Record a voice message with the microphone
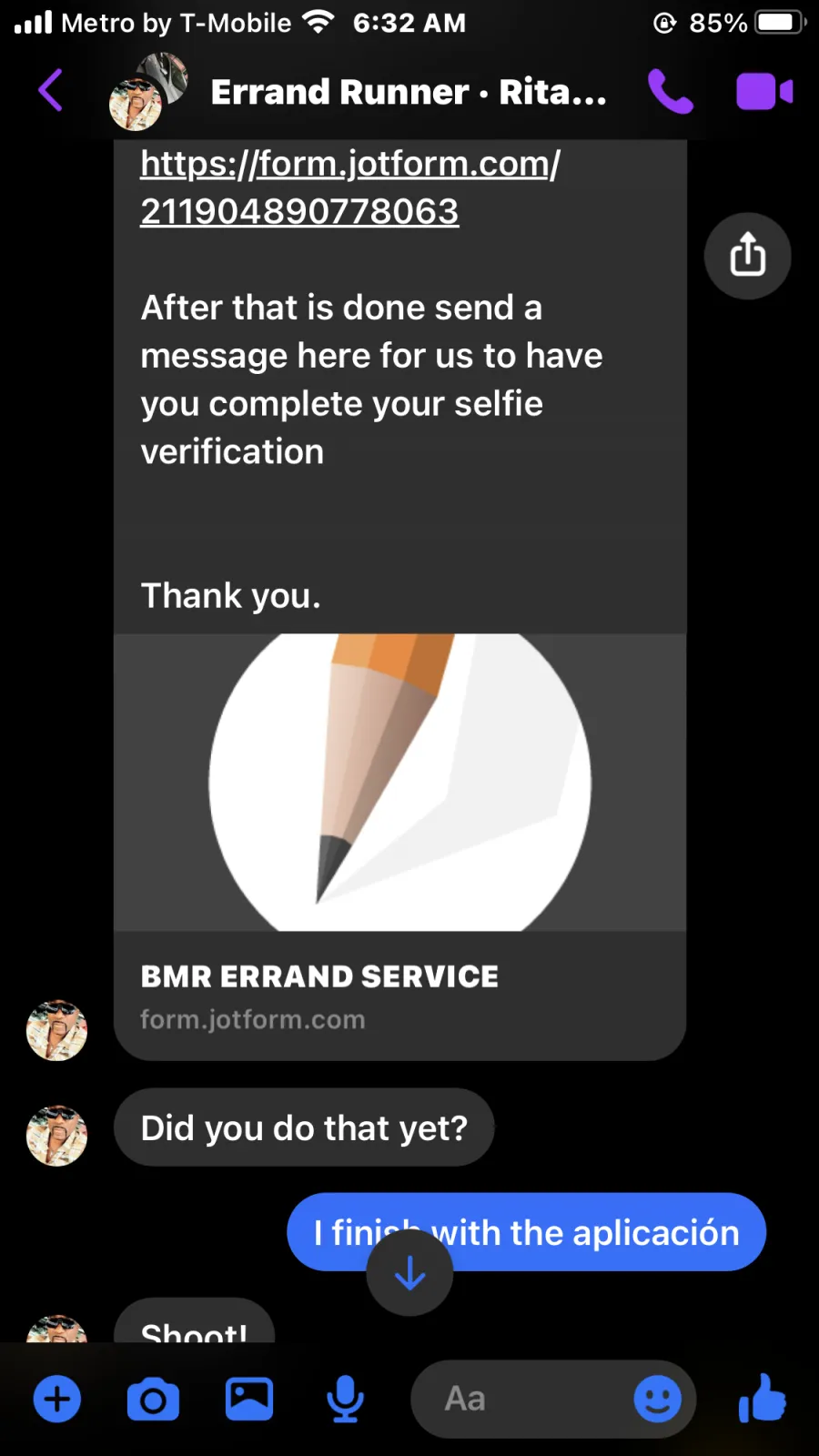The width and height of the screenshot is (819, 1456). click(x=346, y=1400)
